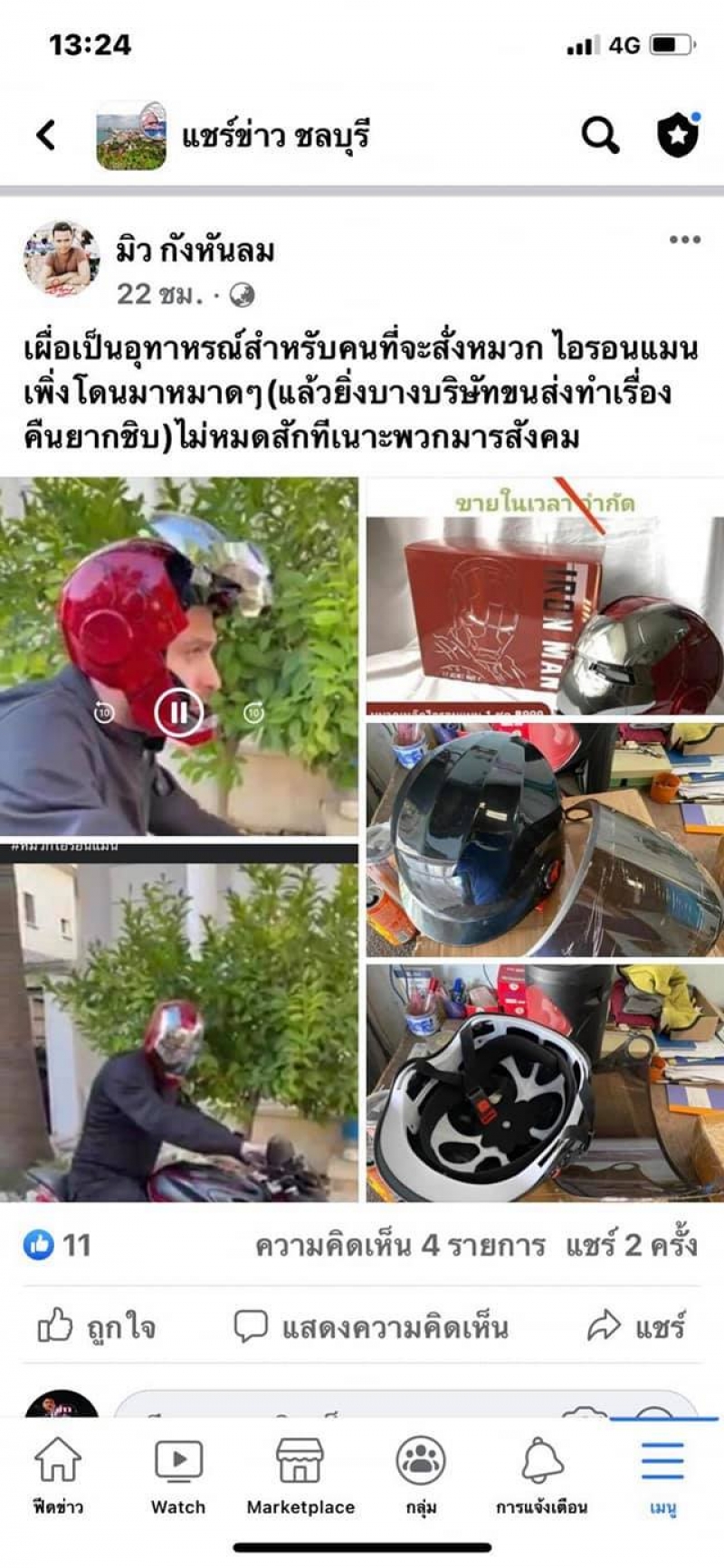
Task: Like the post with ถูกใจ
Action: 97,1327
